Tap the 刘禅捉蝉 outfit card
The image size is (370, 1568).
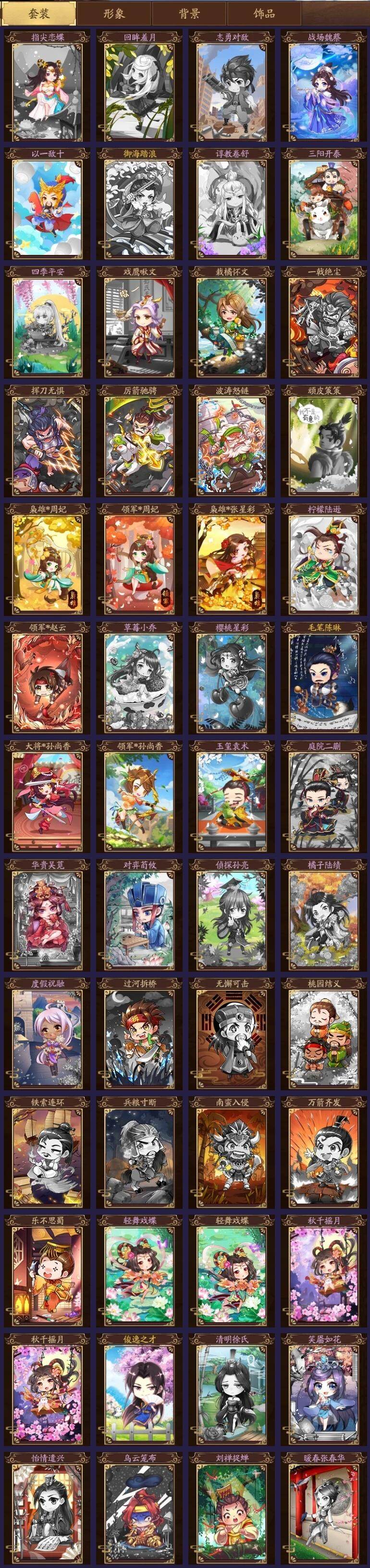[232, 1509]
